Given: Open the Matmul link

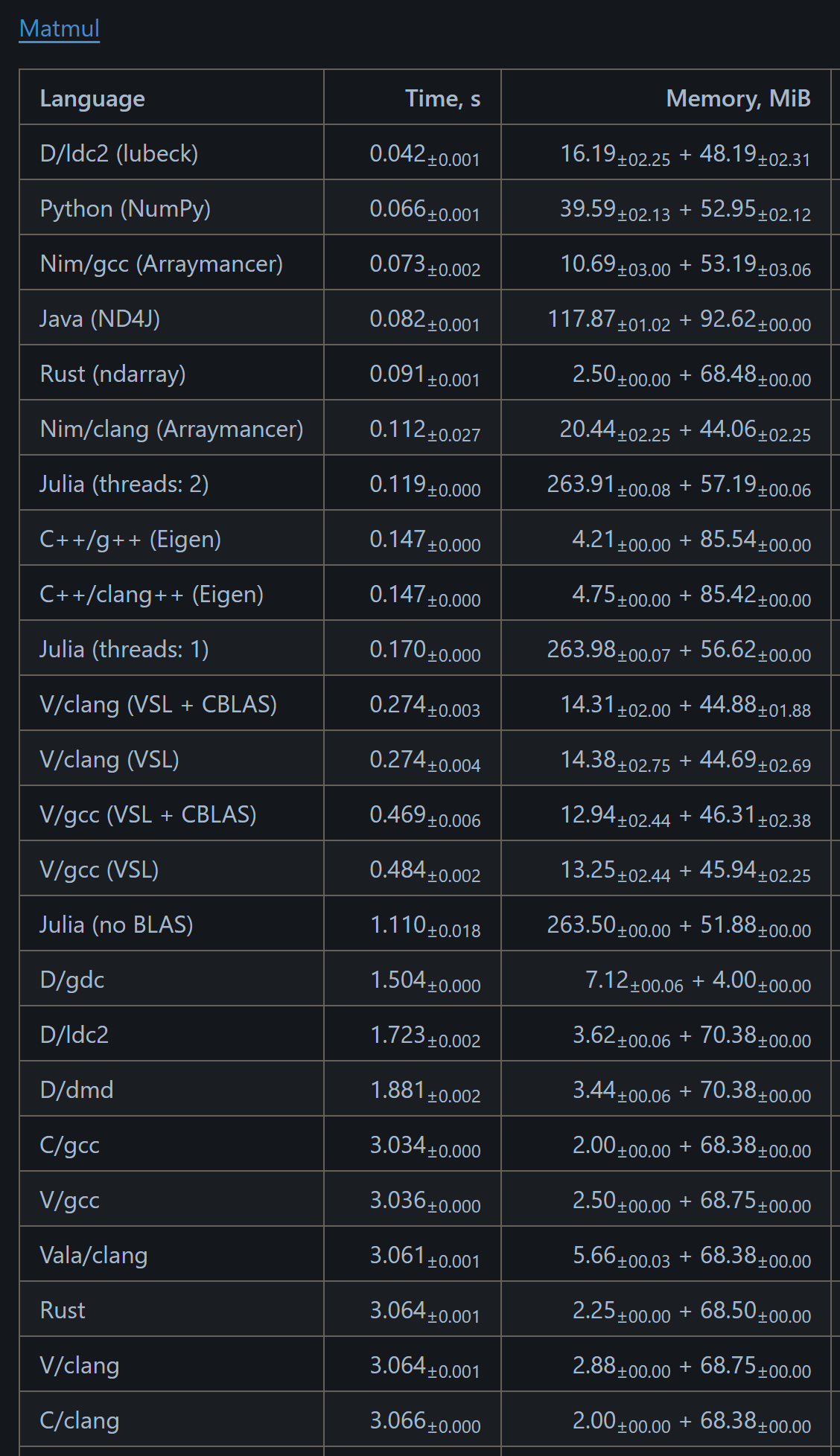Looking at the screenshot, I should [60, 28].
